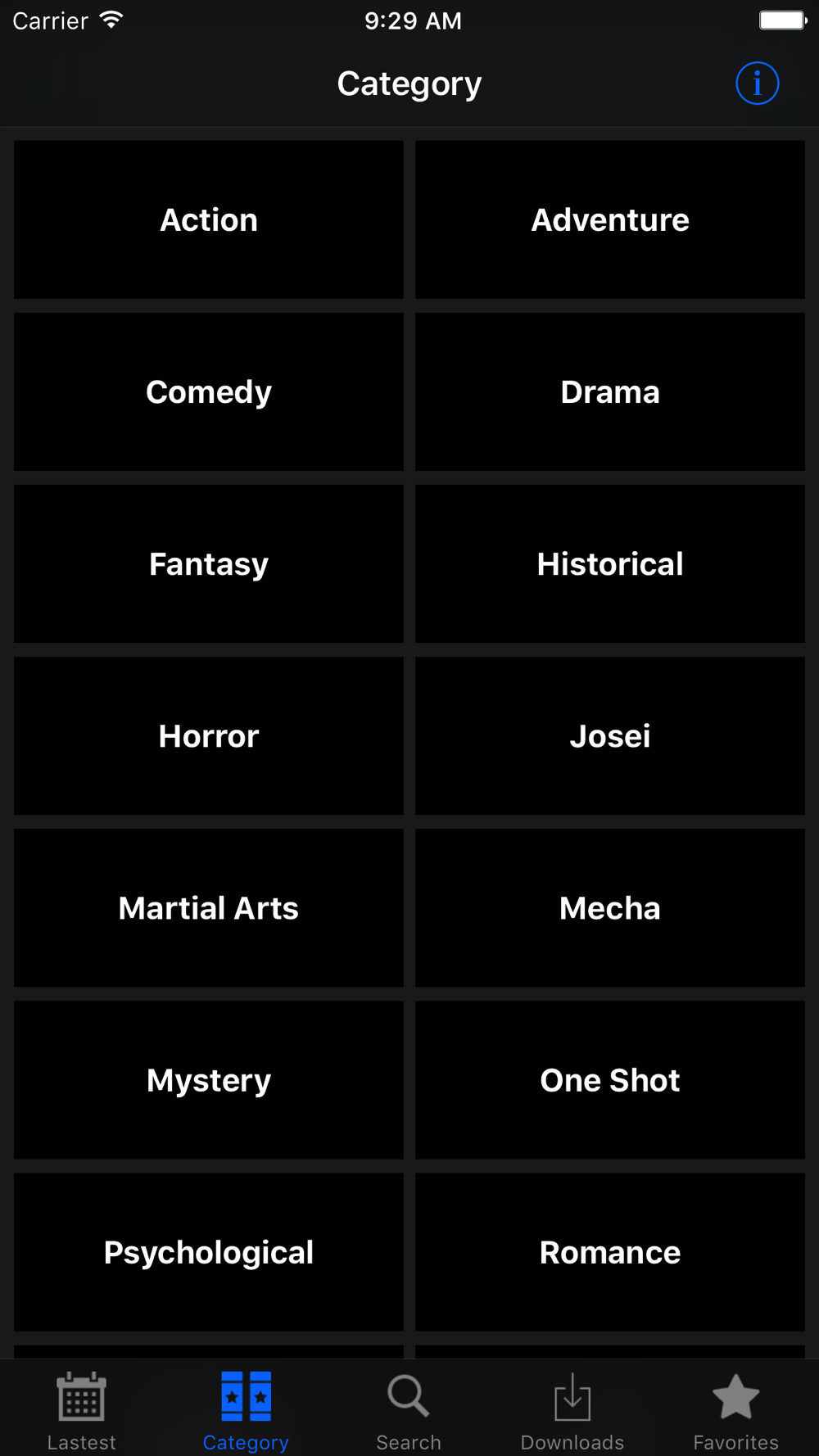Open the Romance category
Screen dimensions: 819x1456
[x=610, y=1251]
